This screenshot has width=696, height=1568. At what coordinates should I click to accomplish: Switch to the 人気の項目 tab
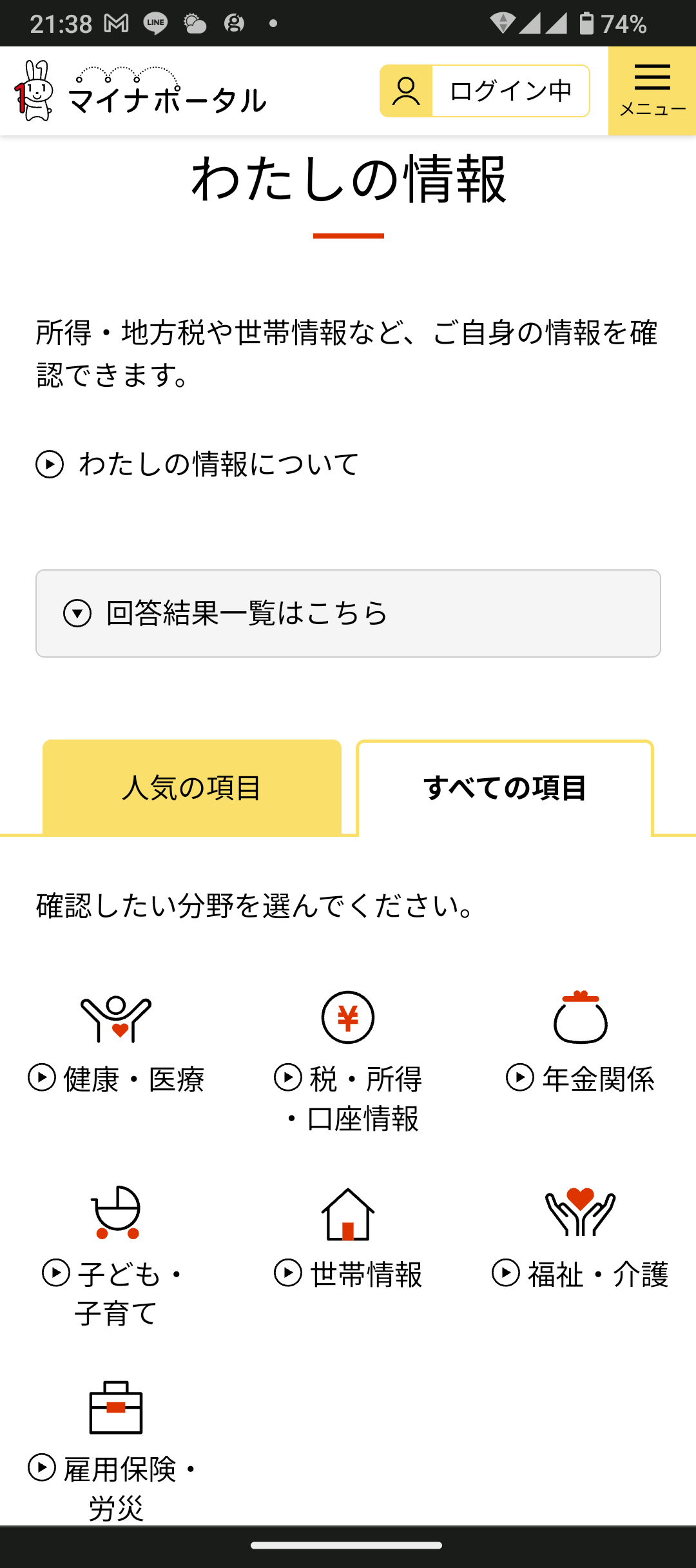[192, 787]
